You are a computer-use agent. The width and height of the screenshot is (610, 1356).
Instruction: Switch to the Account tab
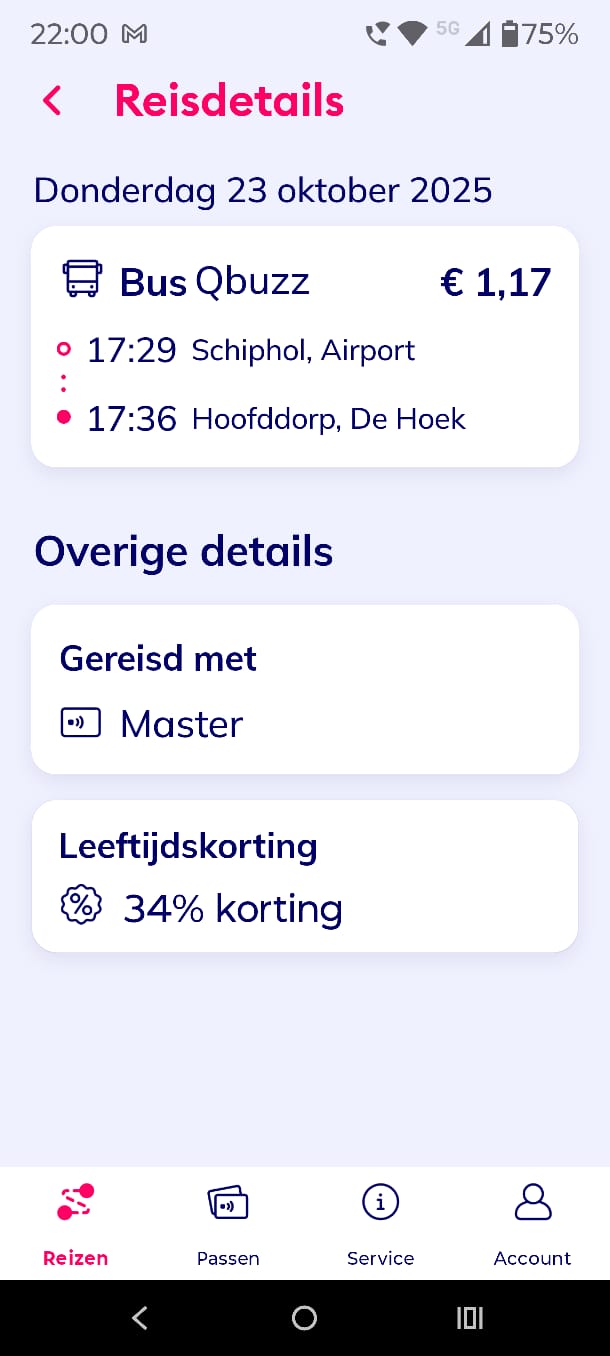pos(532,1223)
